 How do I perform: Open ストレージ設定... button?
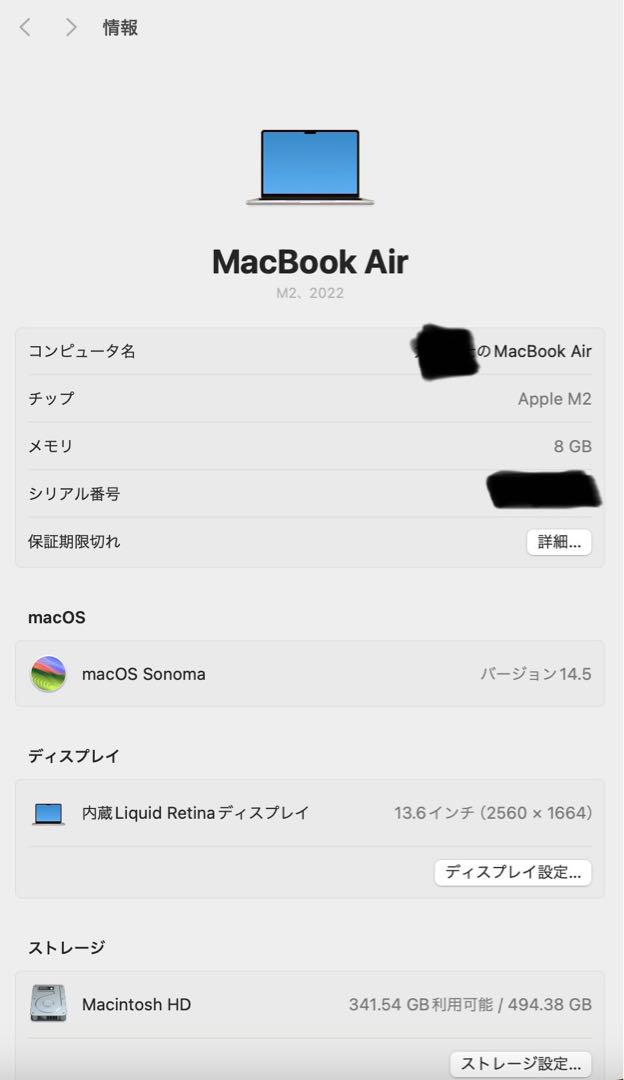point(520,1063)
